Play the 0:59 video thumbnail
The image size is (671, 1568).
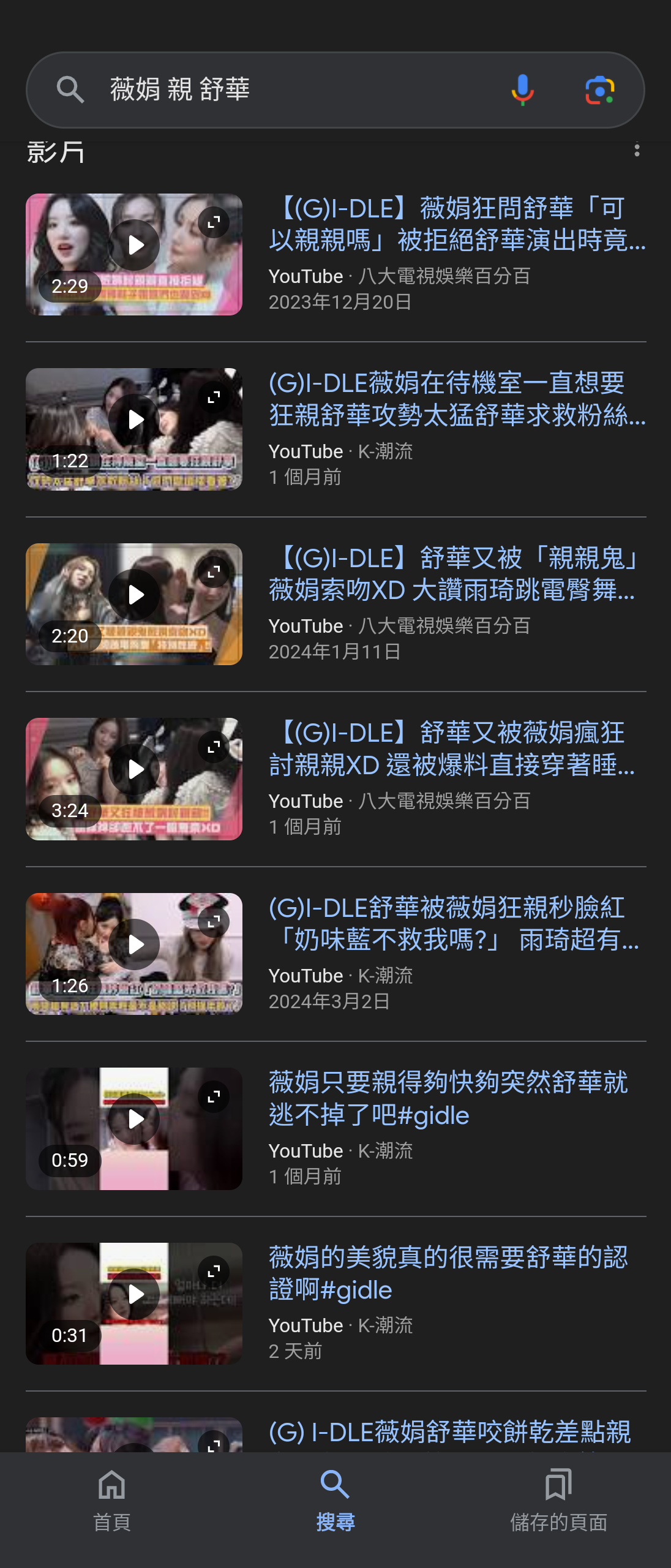pyautogui.click(x=134, y=1119)
